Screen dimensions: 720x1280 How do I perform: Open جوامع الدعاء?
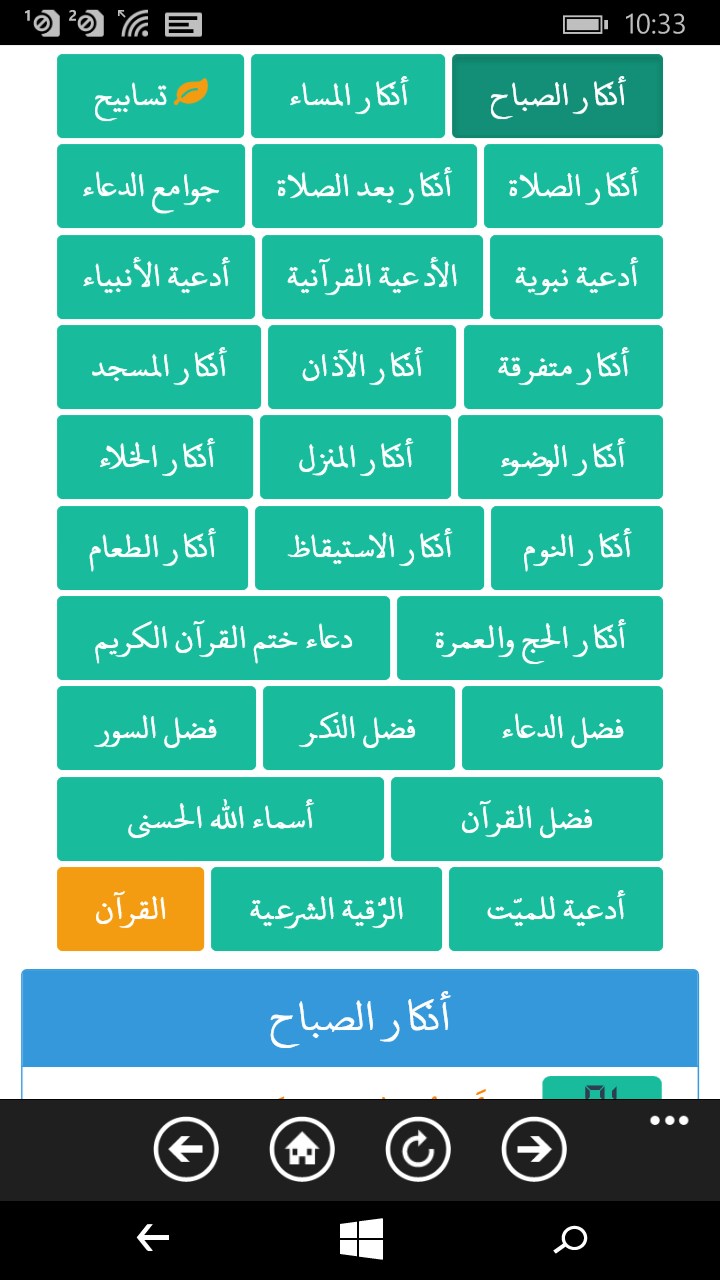pyautogui.click(x=150, y=186)
